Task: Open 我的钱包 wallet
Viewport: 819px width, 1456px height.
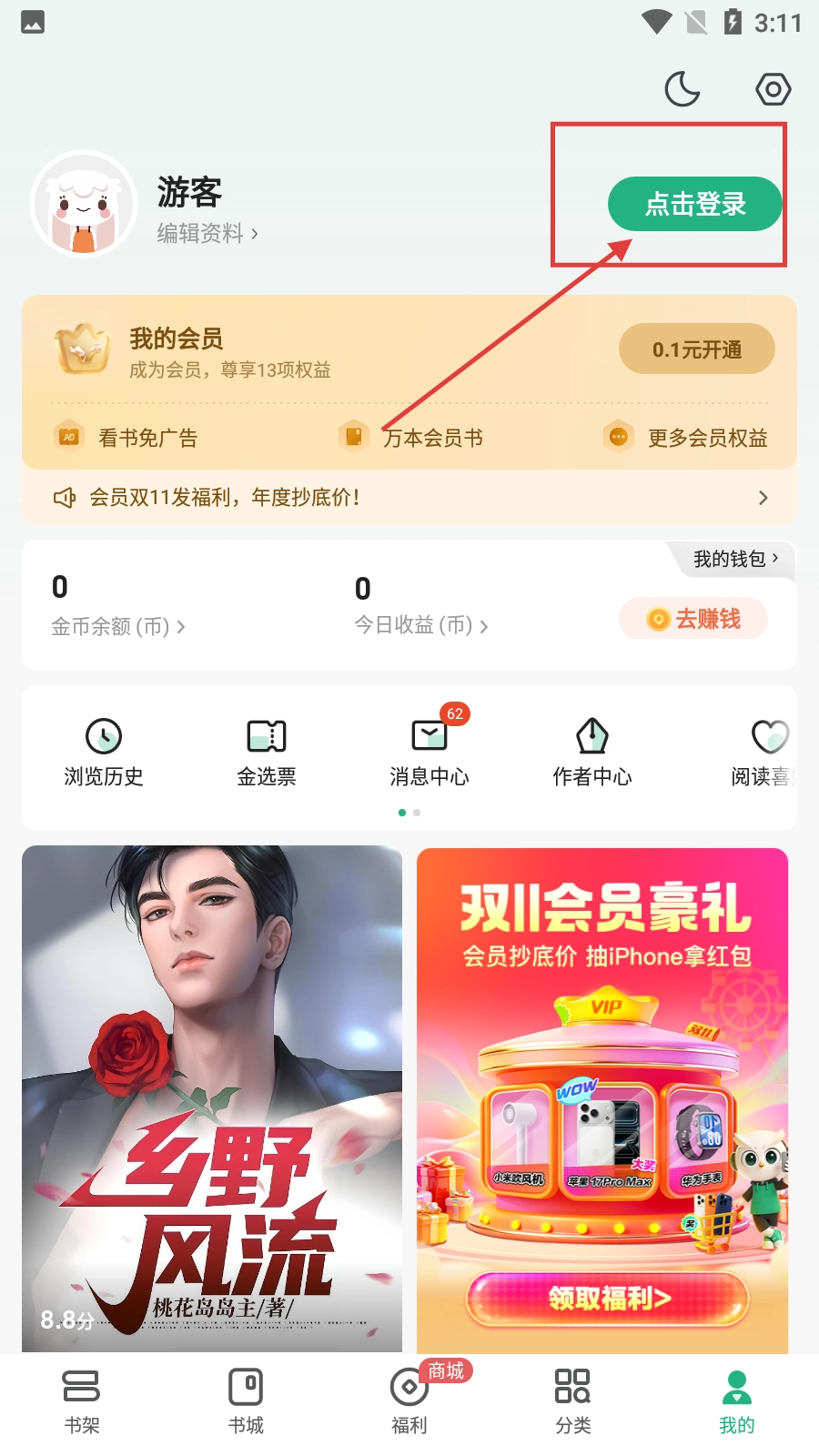Action: click(x=735, y=559)
